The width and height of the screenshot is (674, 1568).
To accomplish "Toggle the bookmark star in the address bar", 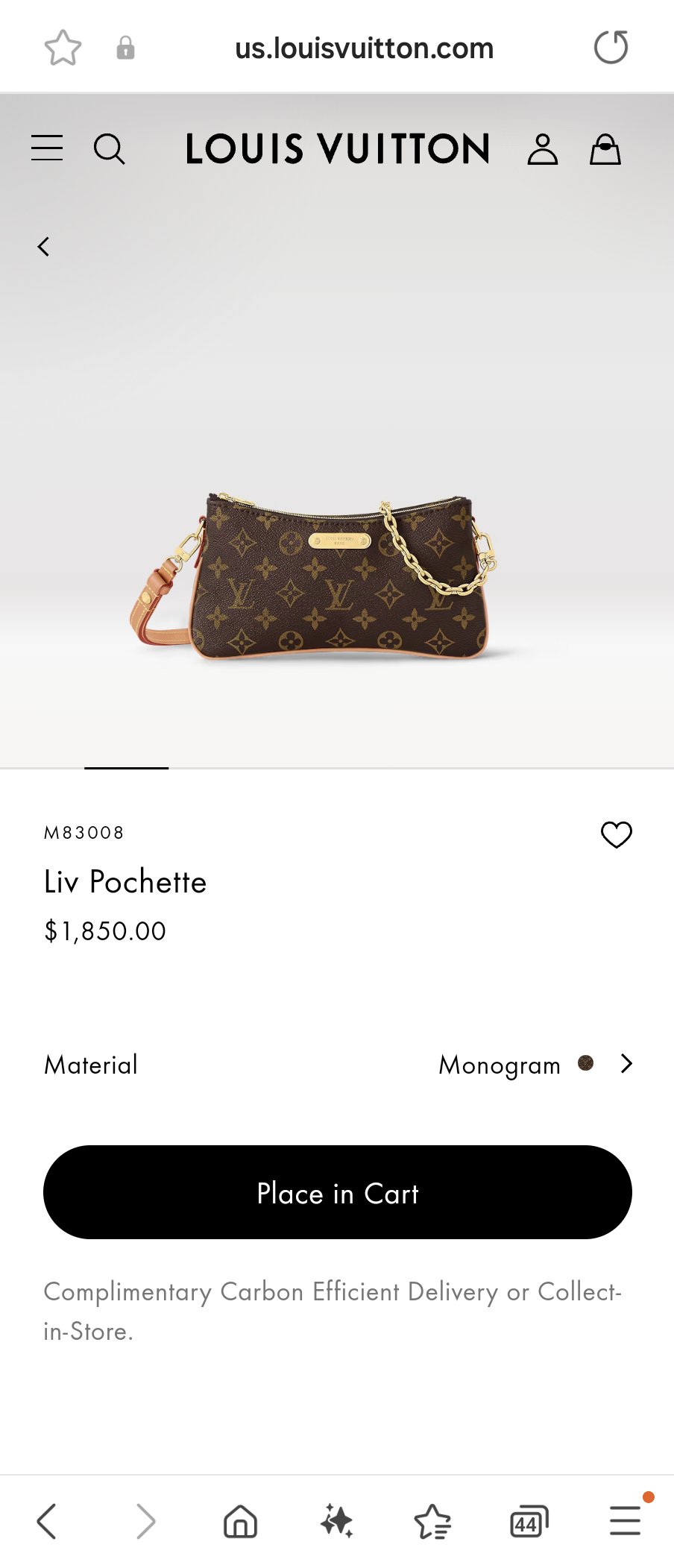I will click(63, 47).
